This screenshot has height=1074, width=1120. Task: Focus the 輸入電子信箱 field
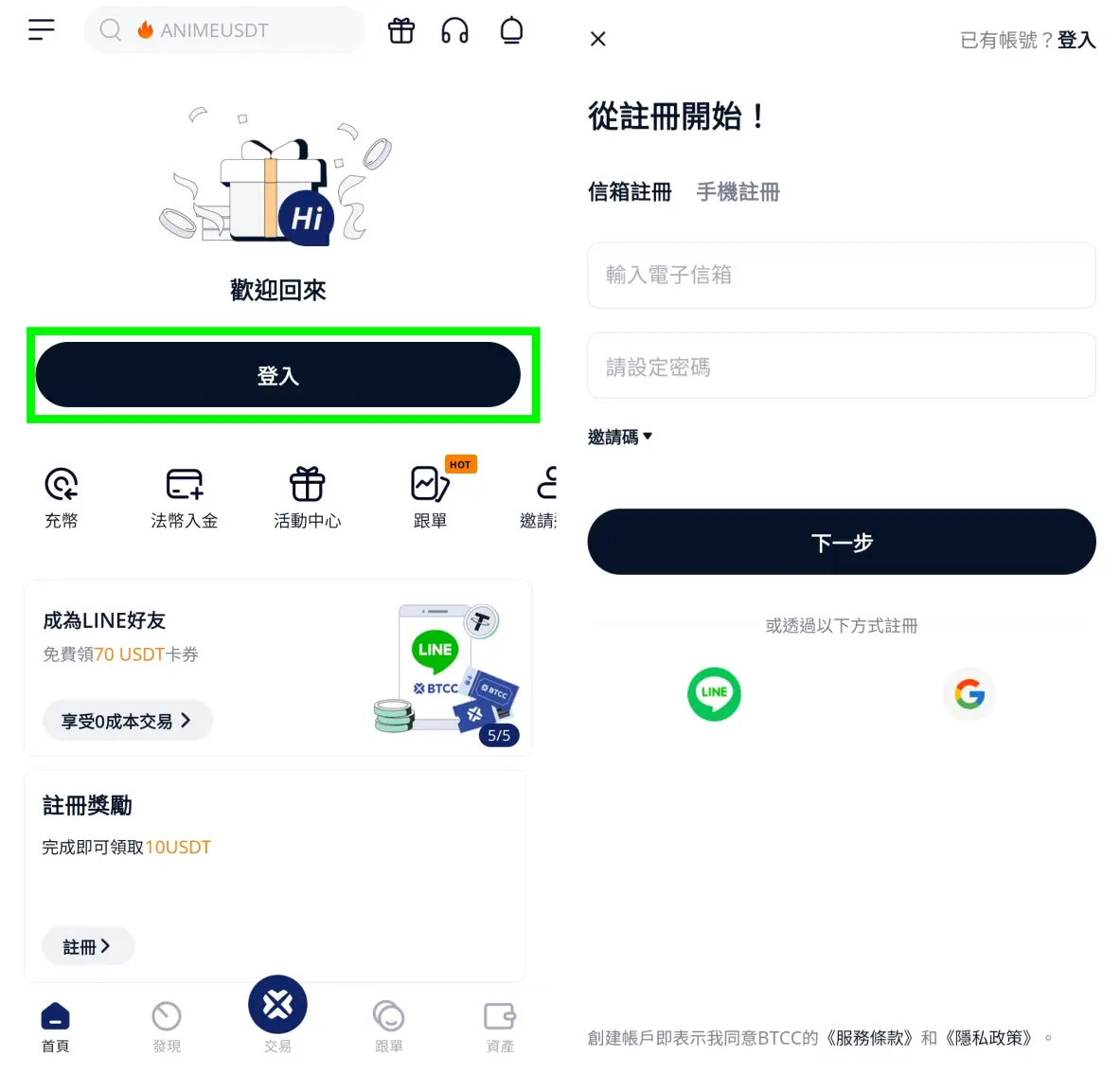click(841, 275)
